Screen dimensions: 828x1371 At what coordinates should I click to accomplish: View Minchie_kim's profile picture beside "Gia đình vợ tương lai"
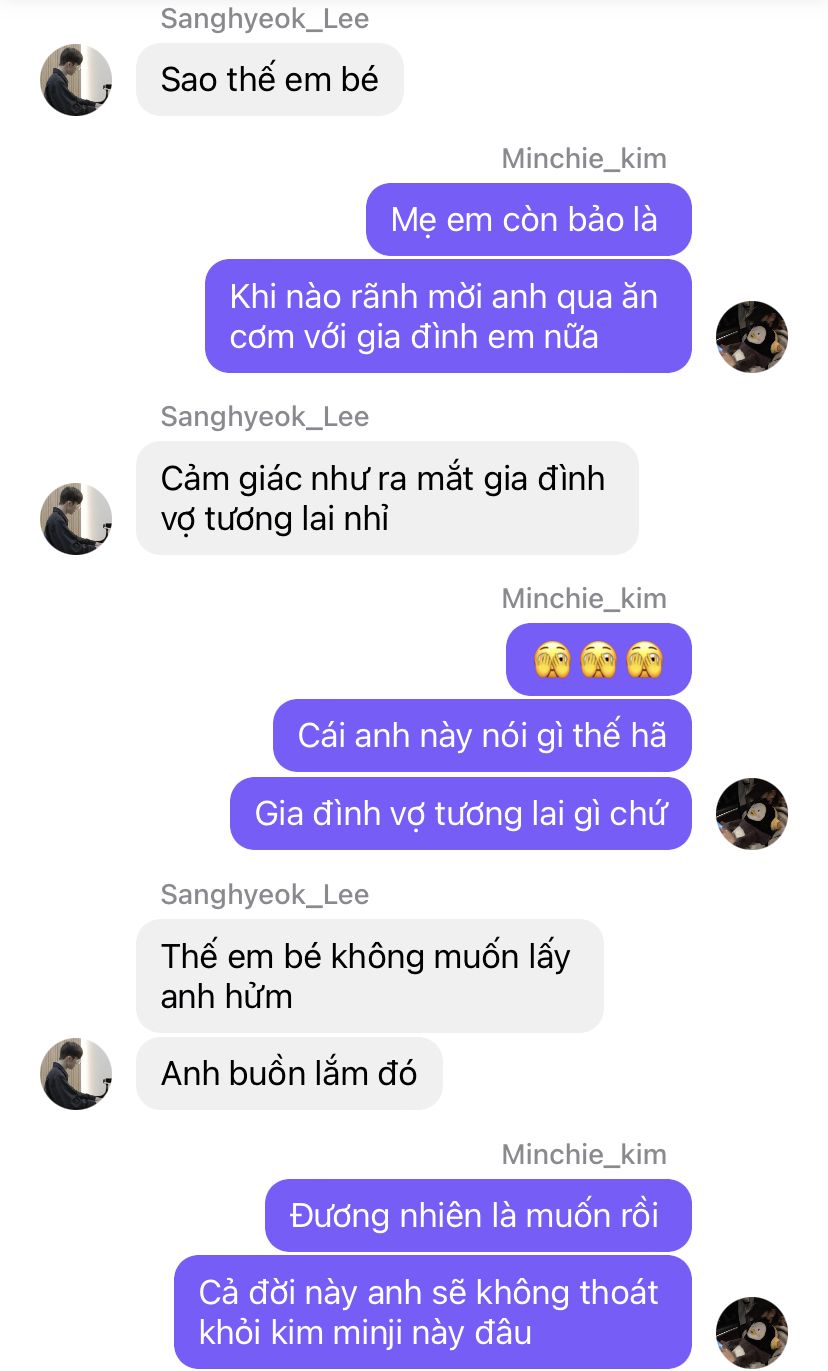point(752,814)
